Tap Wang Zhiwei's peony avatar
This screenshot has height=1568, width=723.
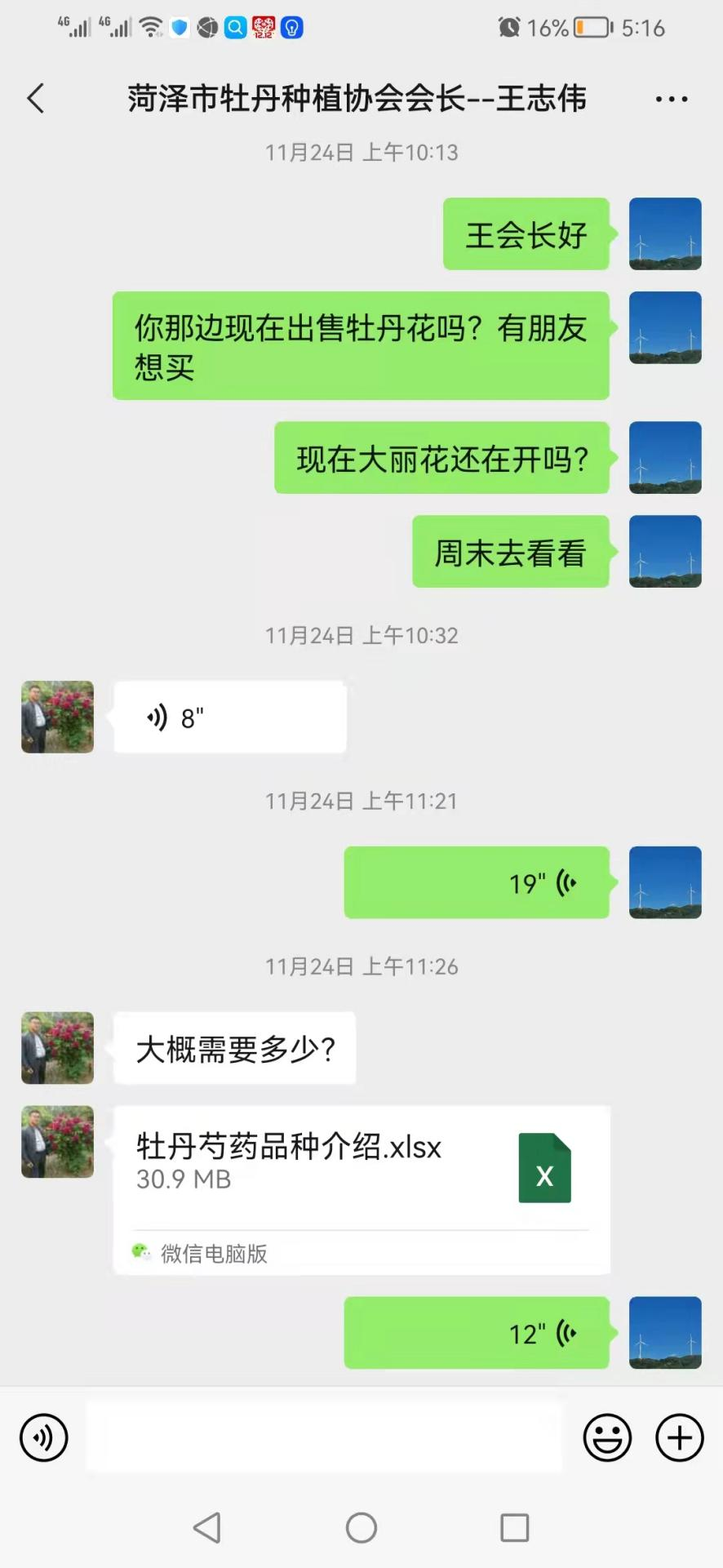56,1047
